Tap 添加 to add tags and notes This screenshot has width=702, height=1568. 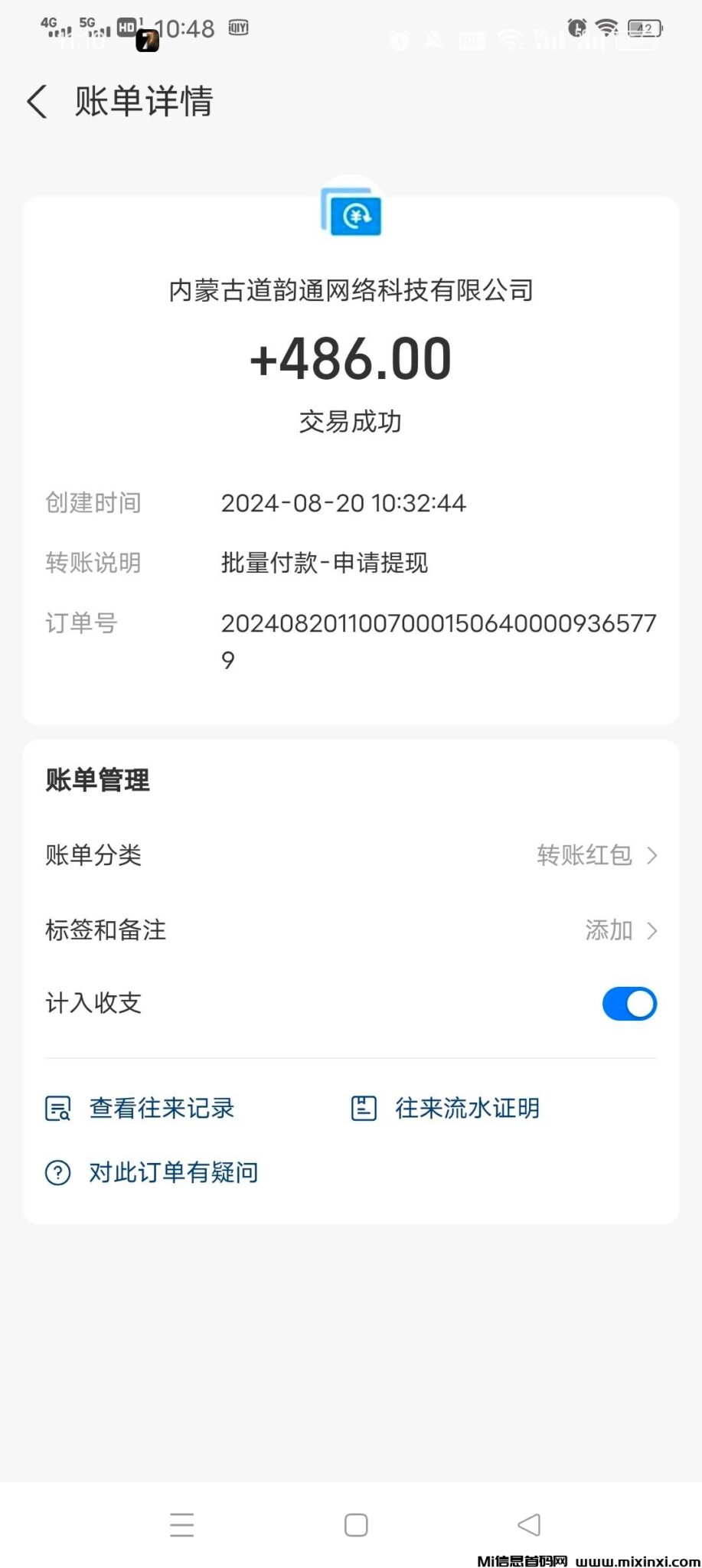609,930
